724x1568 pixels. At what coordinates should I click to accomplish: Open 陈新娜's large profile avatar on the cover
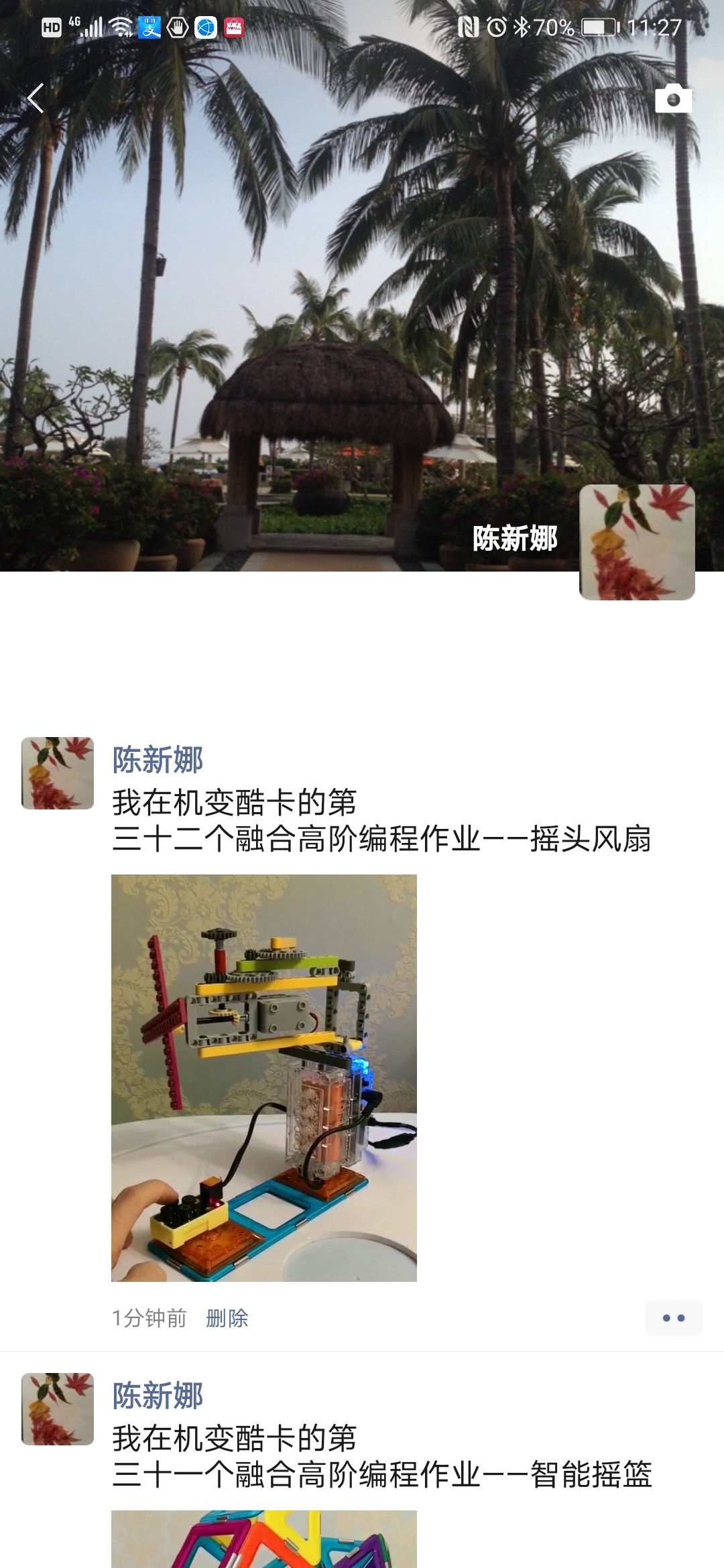[637, 542]
